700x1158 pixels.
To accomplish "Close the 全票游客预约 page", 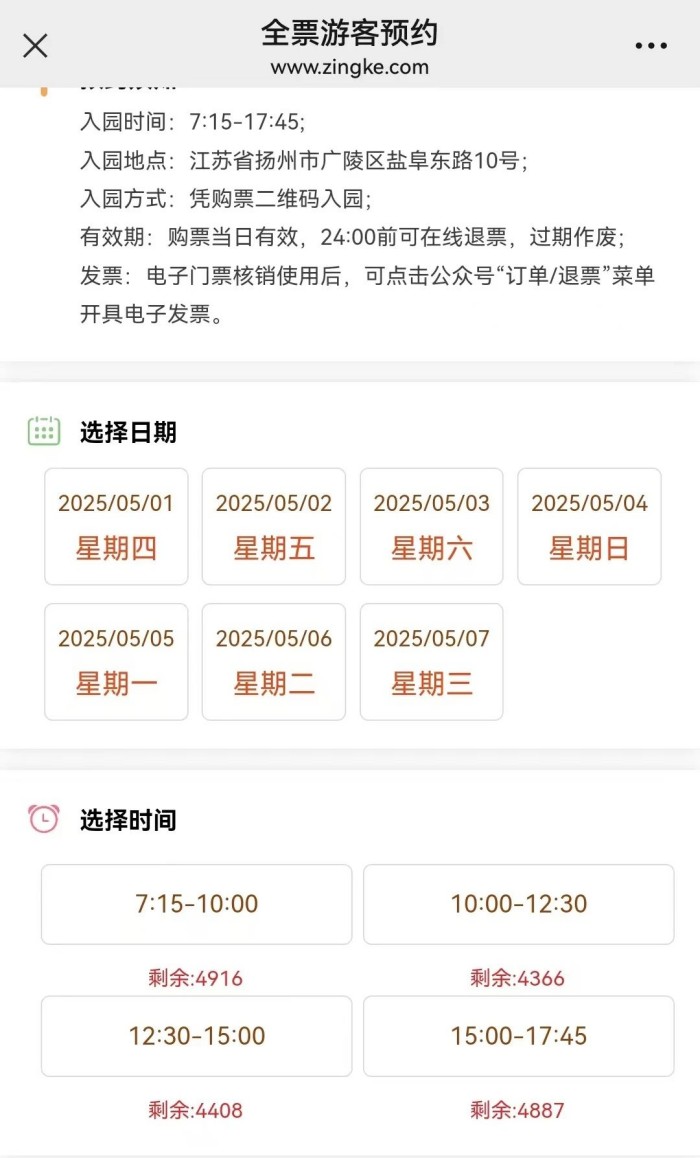I will 35,46.
